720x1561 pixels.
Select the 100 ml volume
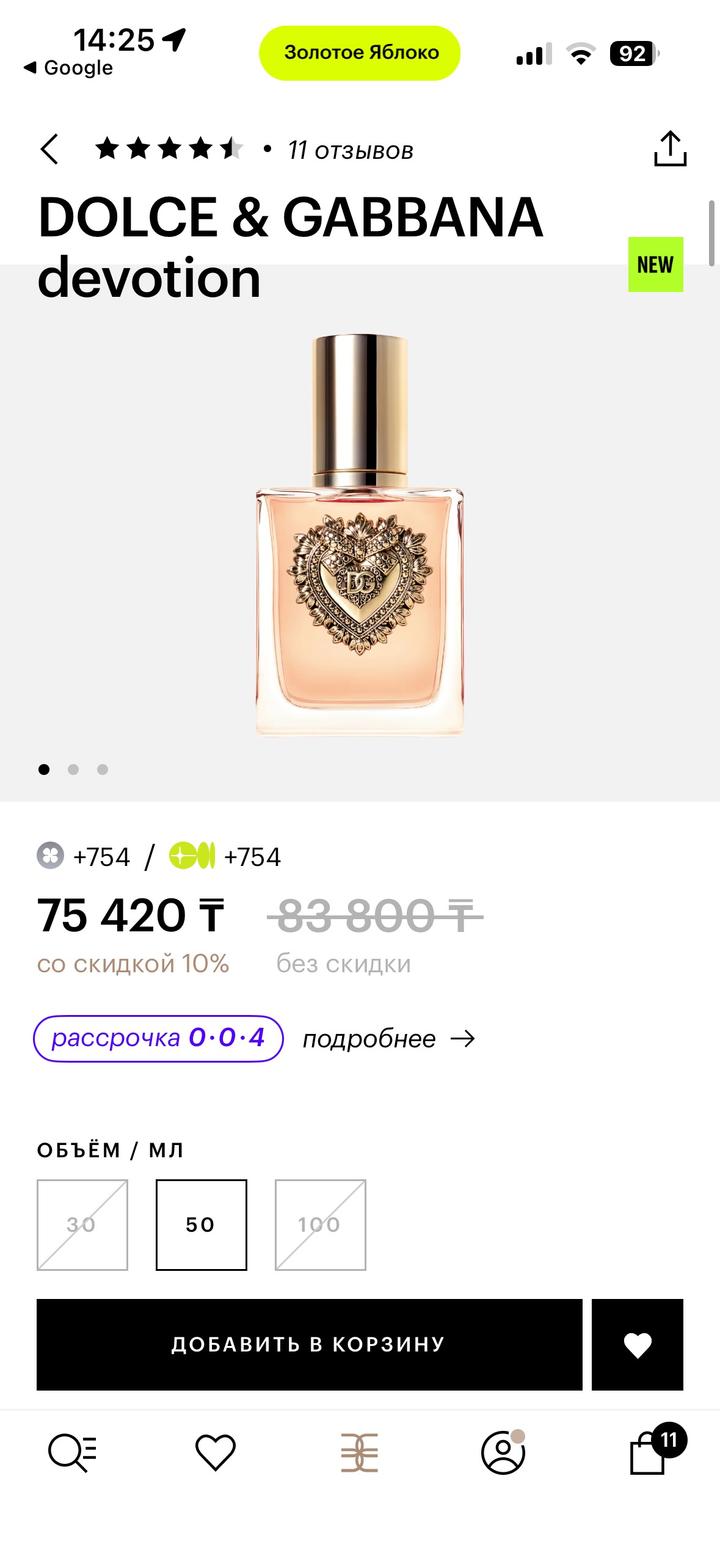[320, 1225]
